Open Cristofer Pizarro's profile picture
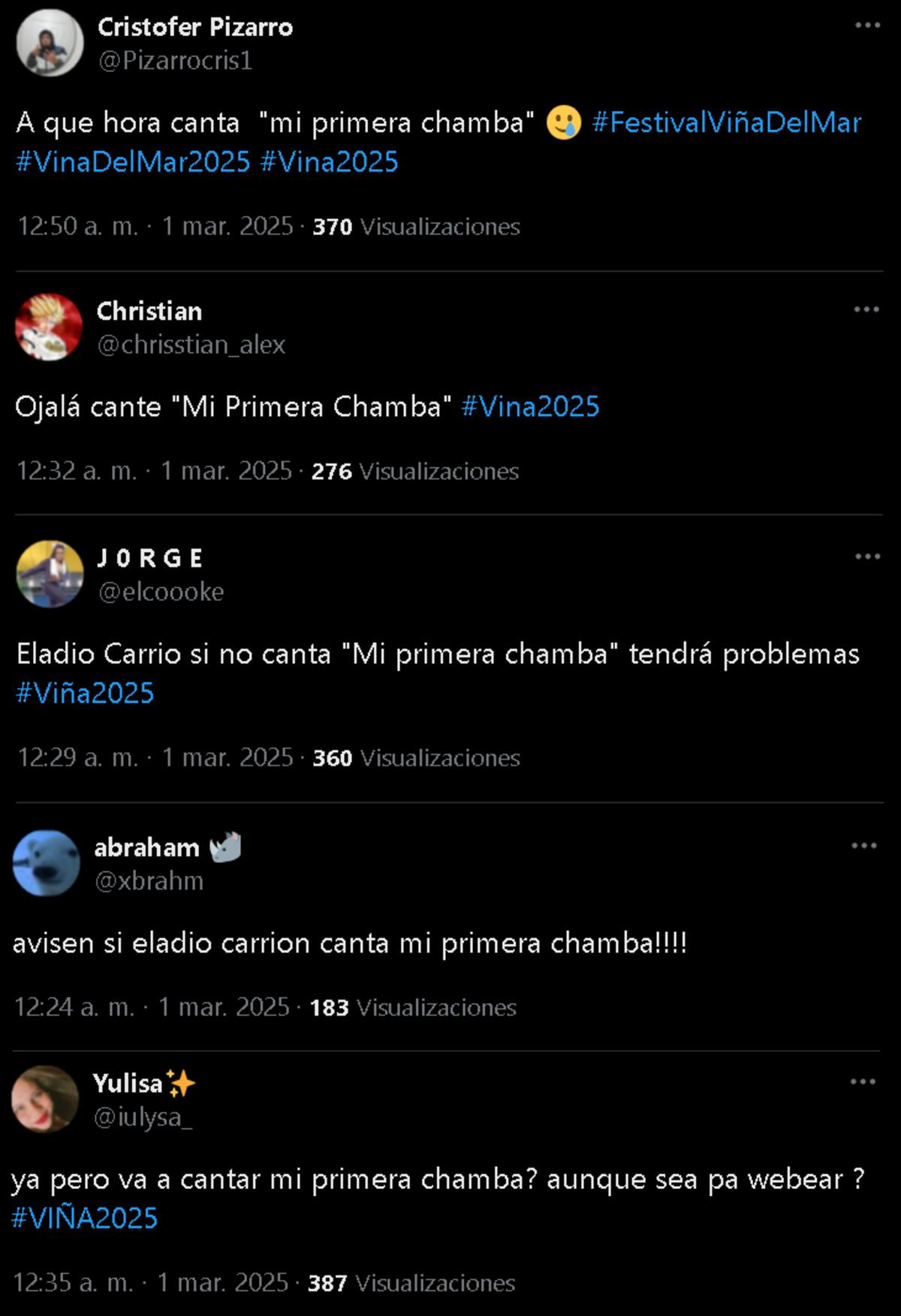901x1316 pixels. pos(47,41)
